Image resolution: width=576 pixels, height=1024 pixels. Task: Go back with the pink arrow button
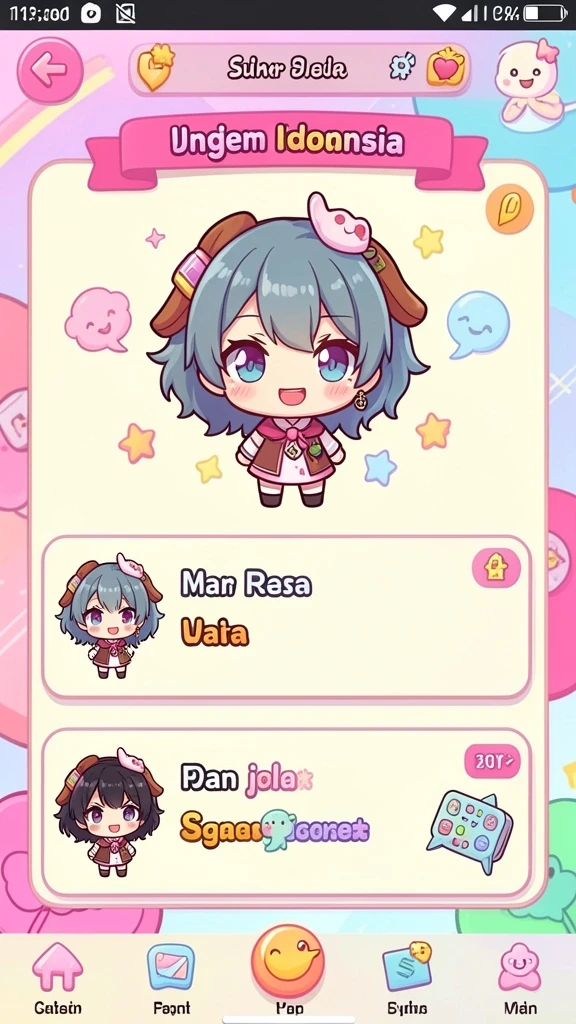point(50,71)
